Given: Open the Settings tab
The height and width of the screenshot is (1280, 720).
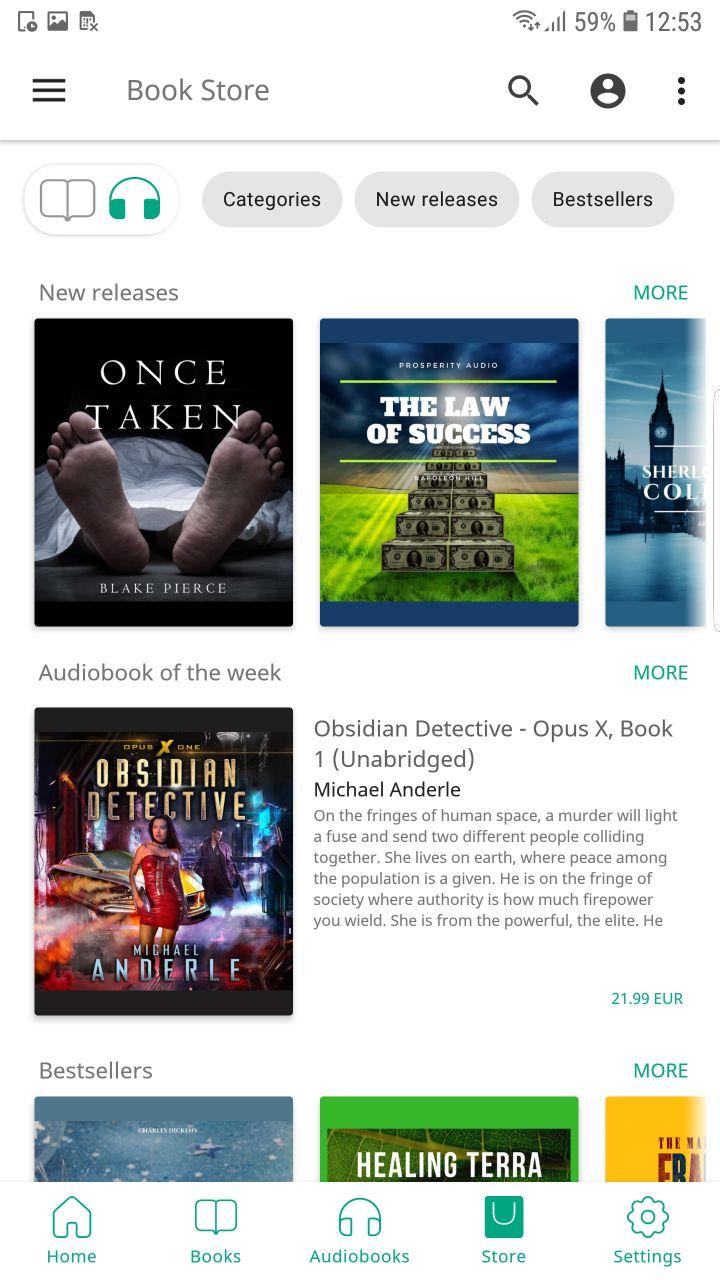Looking at the screenshot, I should [647, 1231].
